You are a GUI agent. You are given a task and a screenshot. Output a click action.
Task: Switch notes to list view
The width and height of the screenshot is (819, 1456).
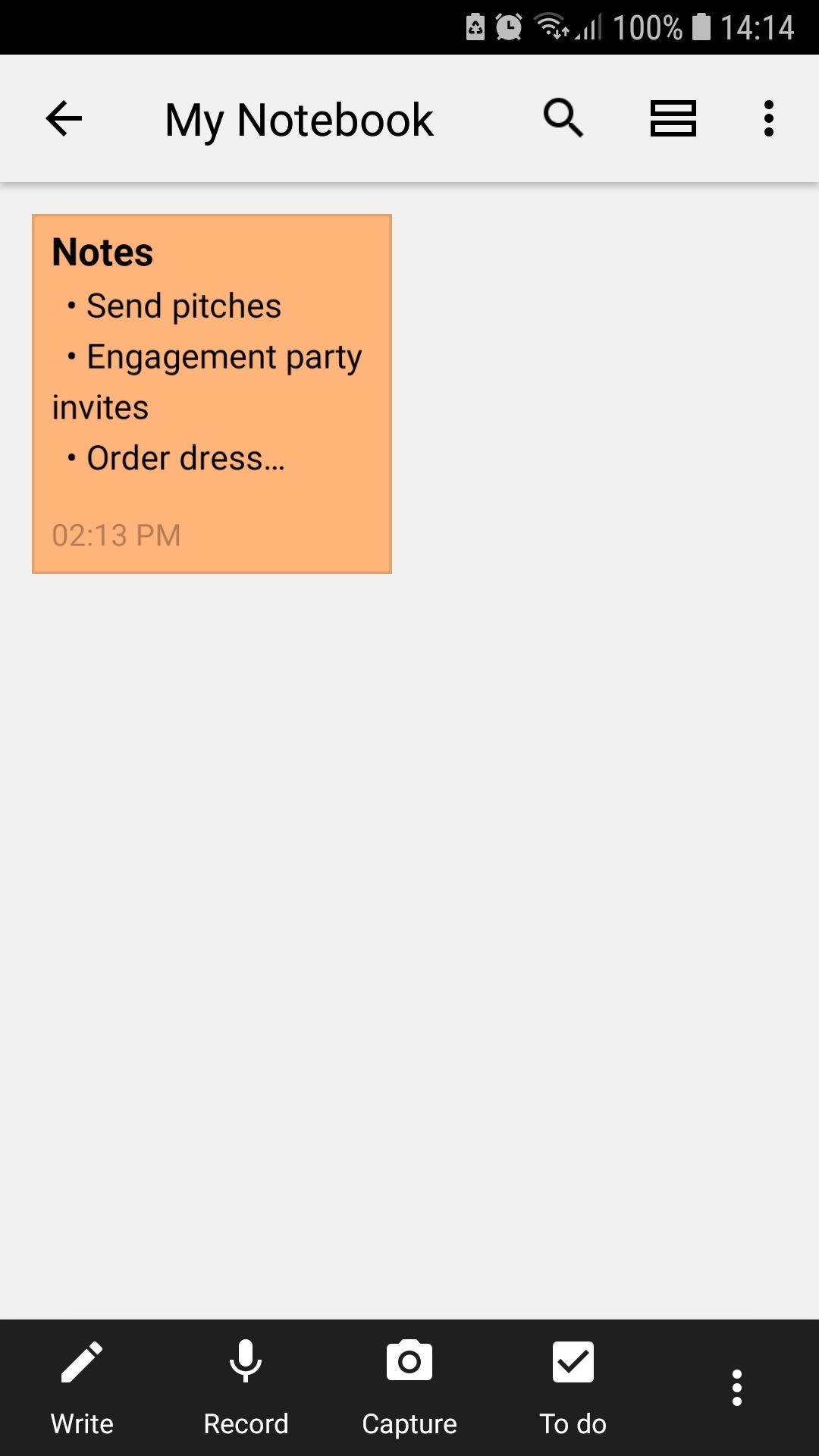tap(673, 119)
